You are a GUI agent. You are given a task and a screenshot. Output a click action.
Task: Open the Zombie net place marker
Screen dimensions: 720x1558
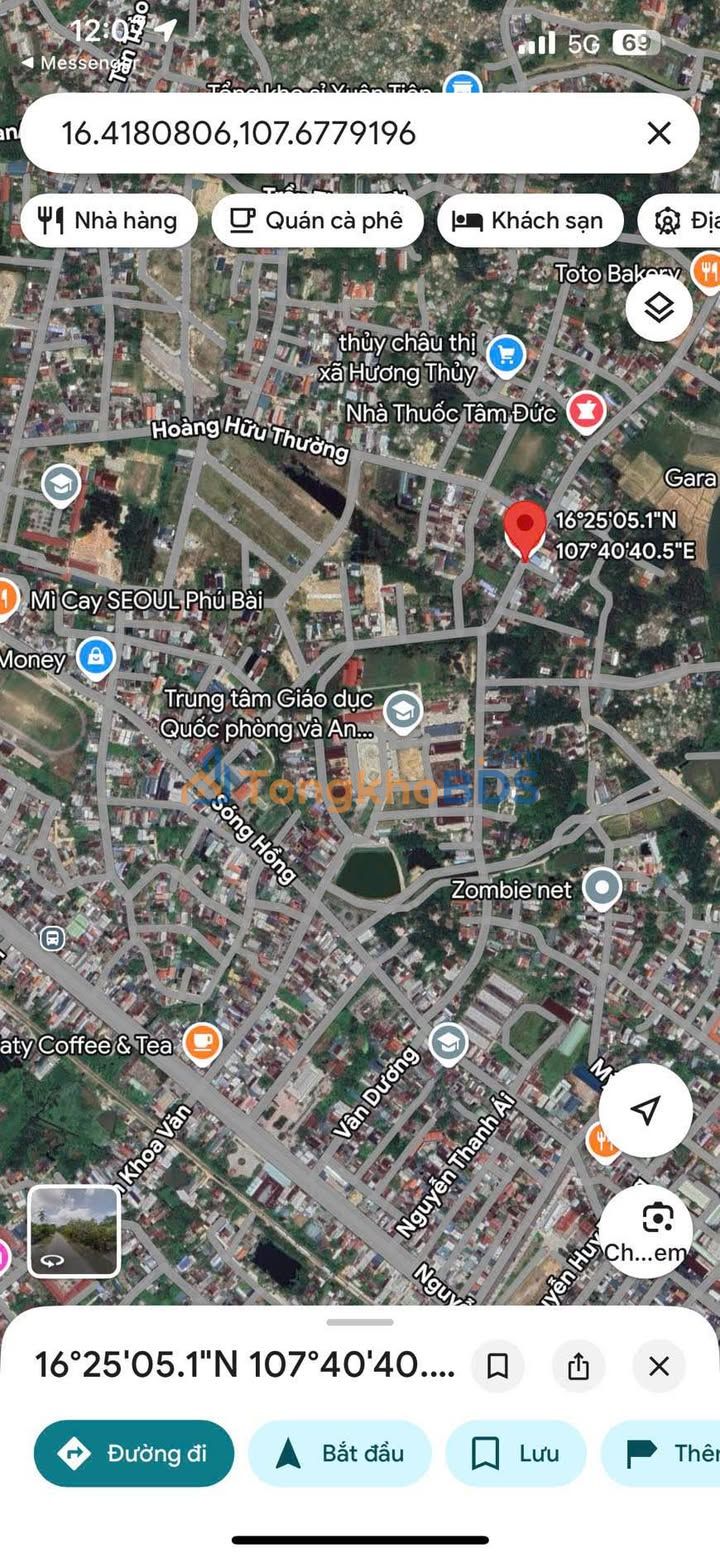[x=602, y=888]
